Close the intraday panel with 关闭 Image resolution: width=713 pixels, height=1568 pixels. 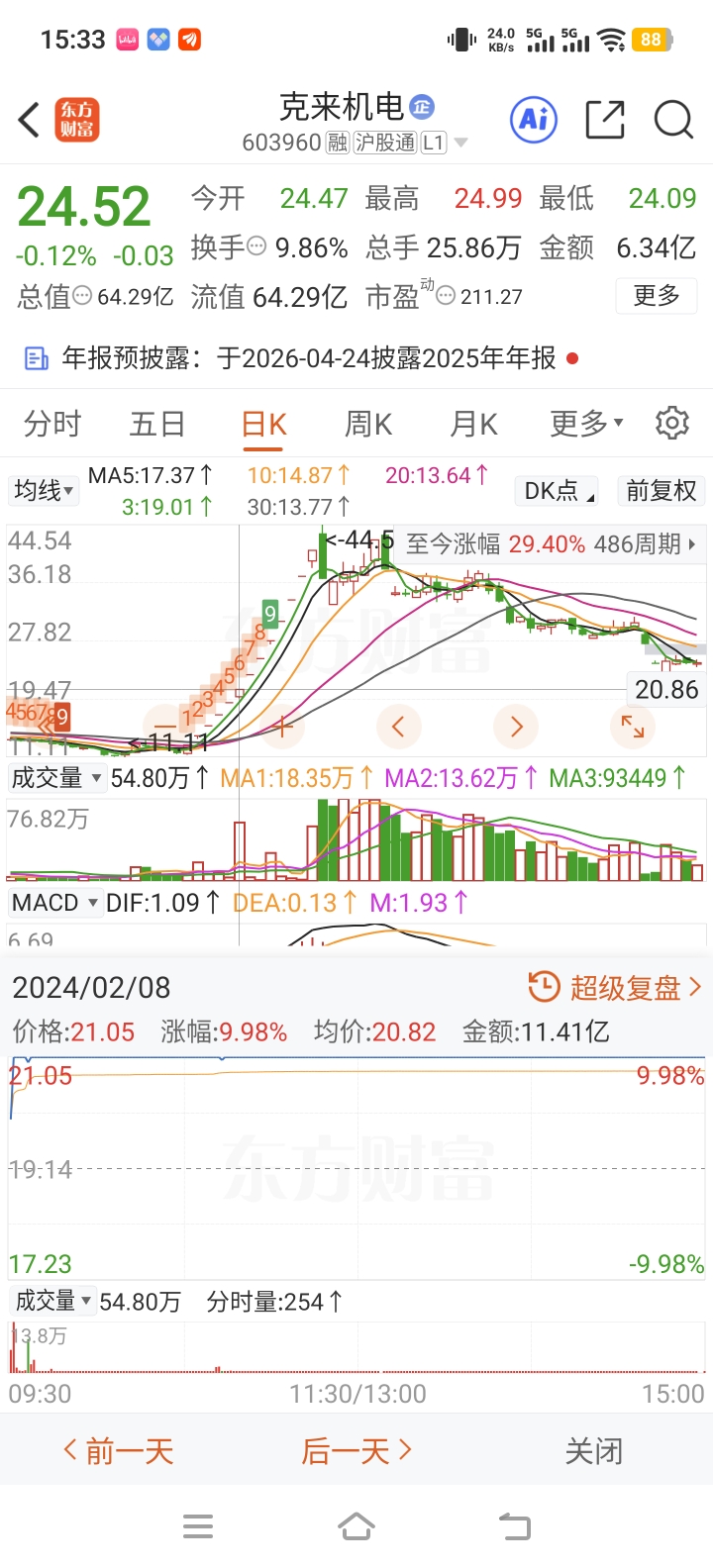(594, 1452)
